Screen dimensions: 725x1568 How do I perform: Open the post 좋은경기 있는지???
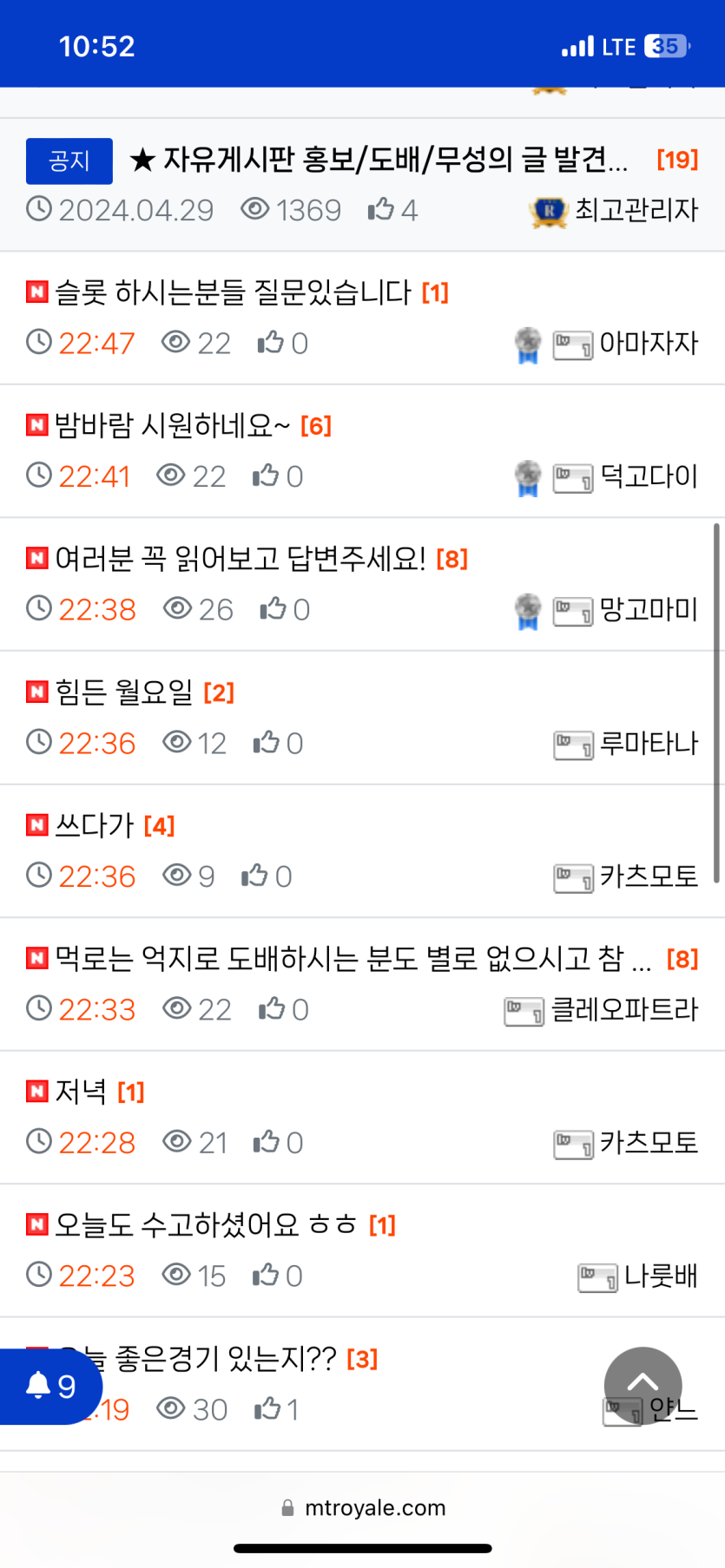pyautogui.click(x=226, y=1359)
